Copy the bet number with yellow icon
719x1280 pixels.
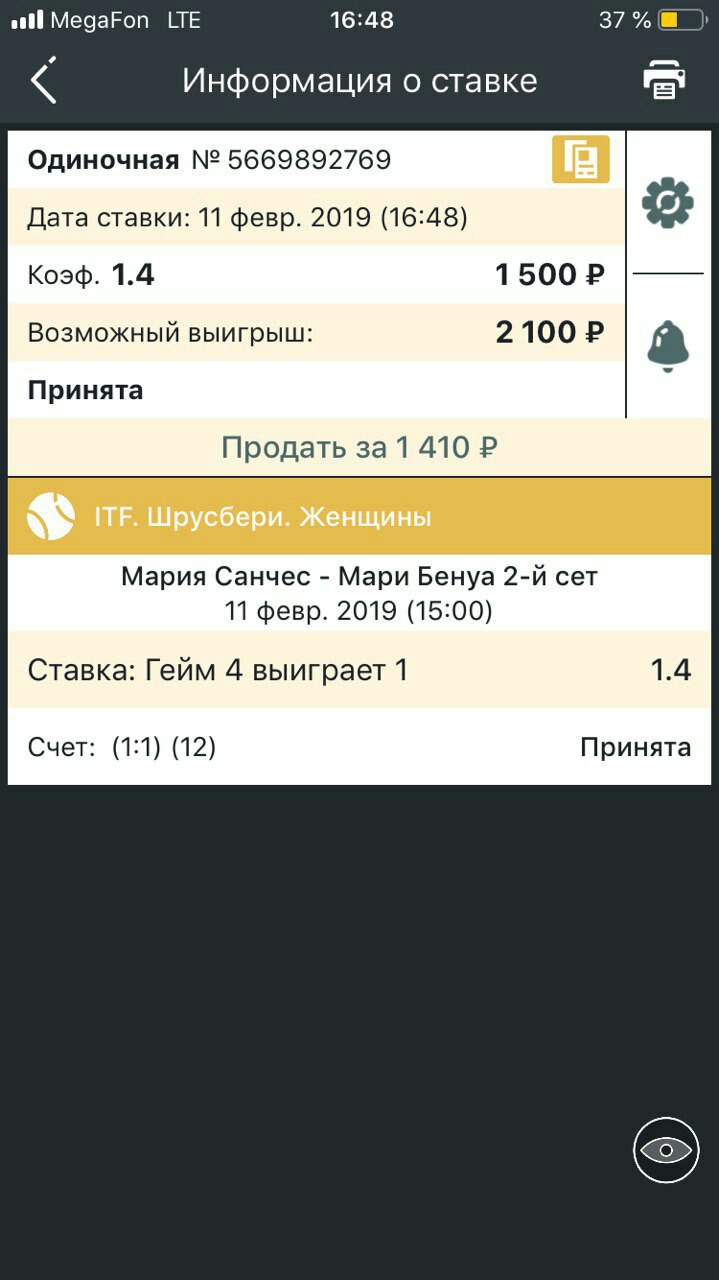click(x=580, y=160)
